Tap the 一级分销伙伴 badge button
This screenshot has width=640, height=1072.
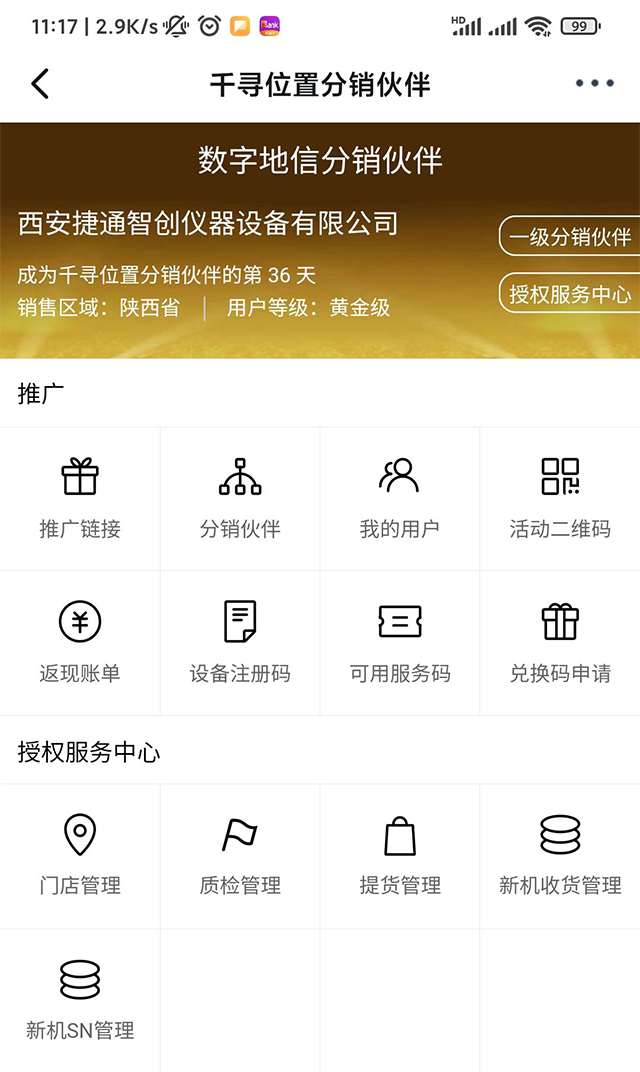tap(570, 237)
